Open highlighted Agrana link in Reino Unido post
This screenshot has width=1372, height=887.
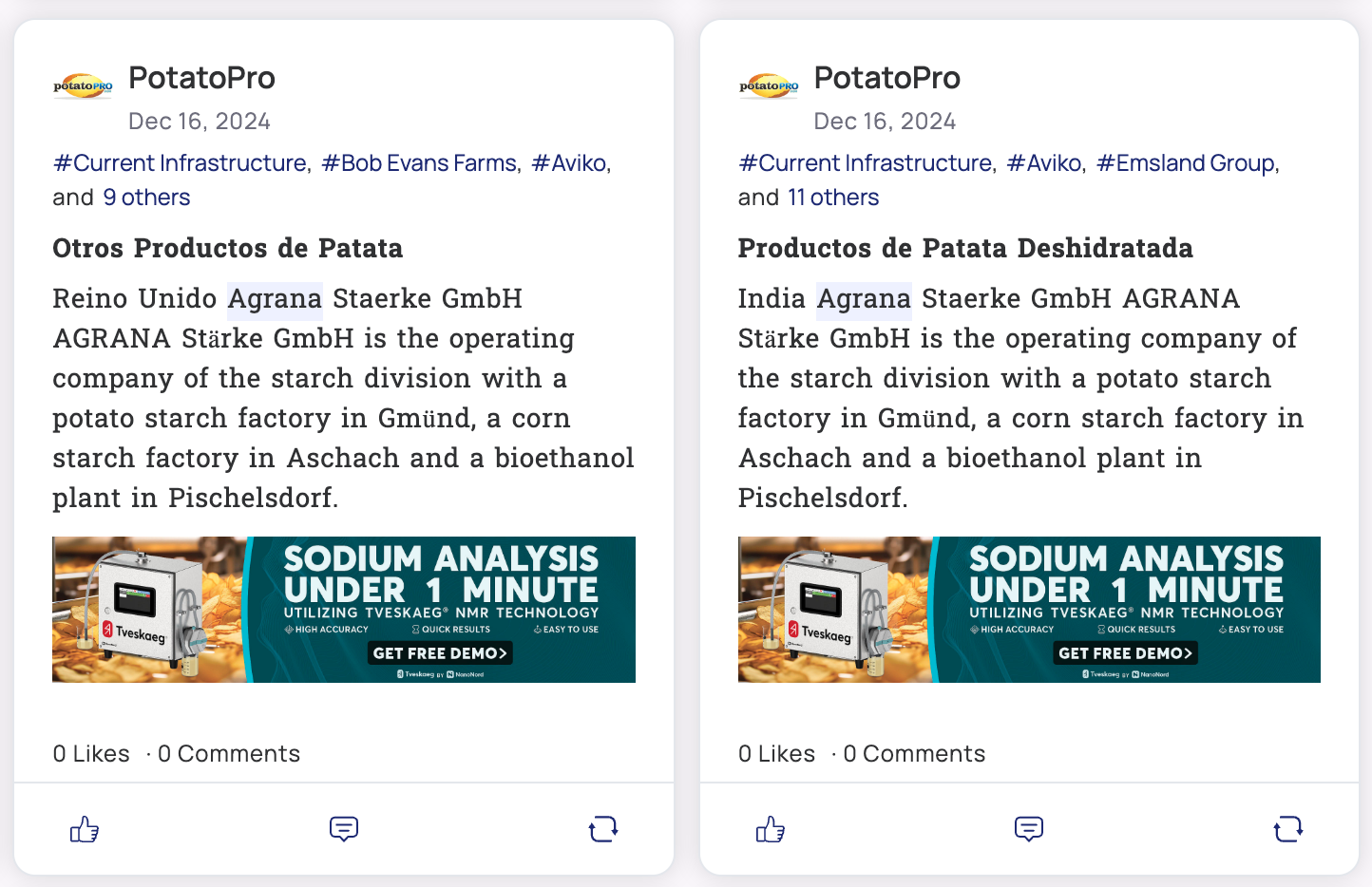point(275,299)
